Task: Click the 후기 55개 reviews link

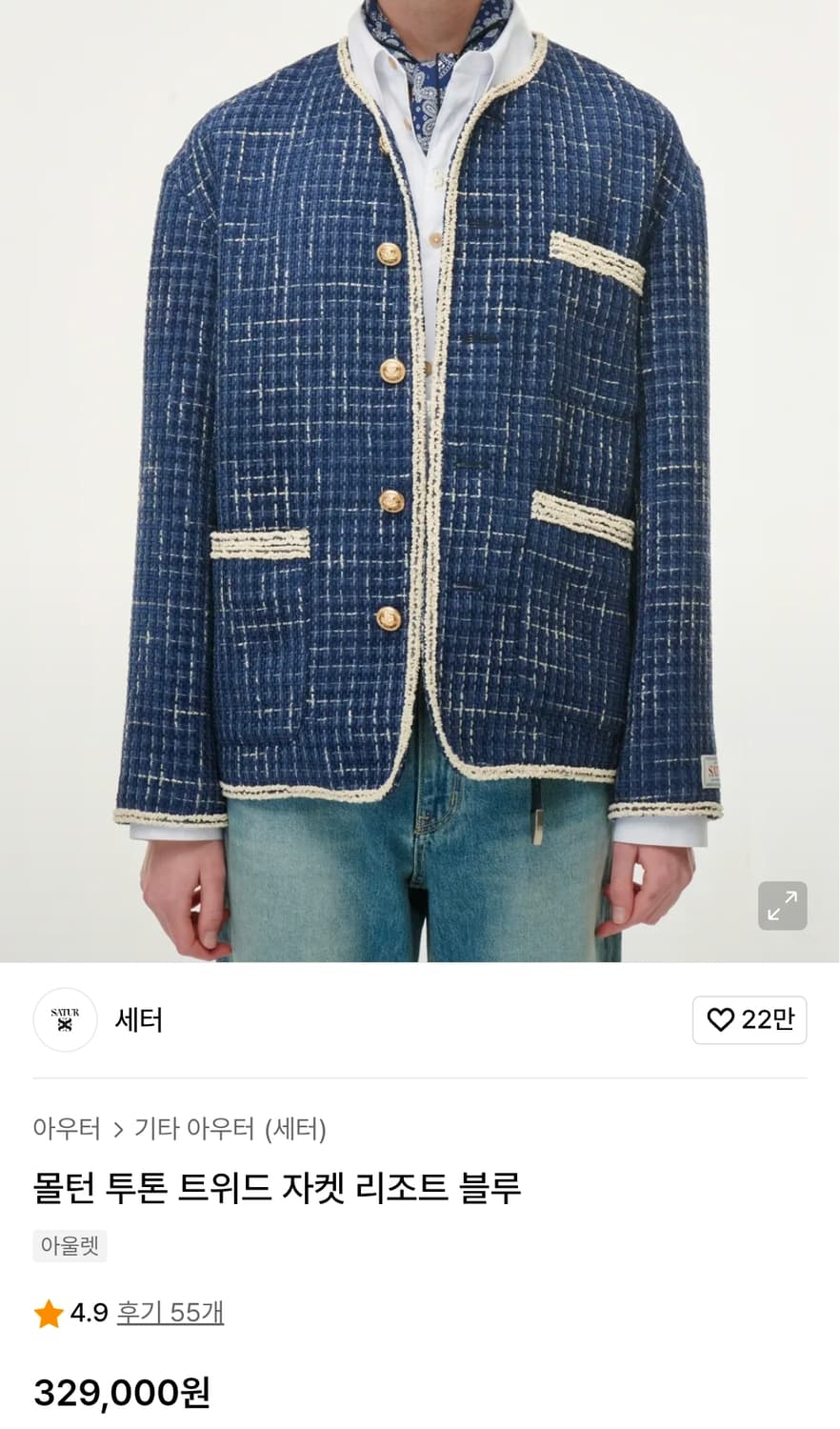Action: 170,1312
